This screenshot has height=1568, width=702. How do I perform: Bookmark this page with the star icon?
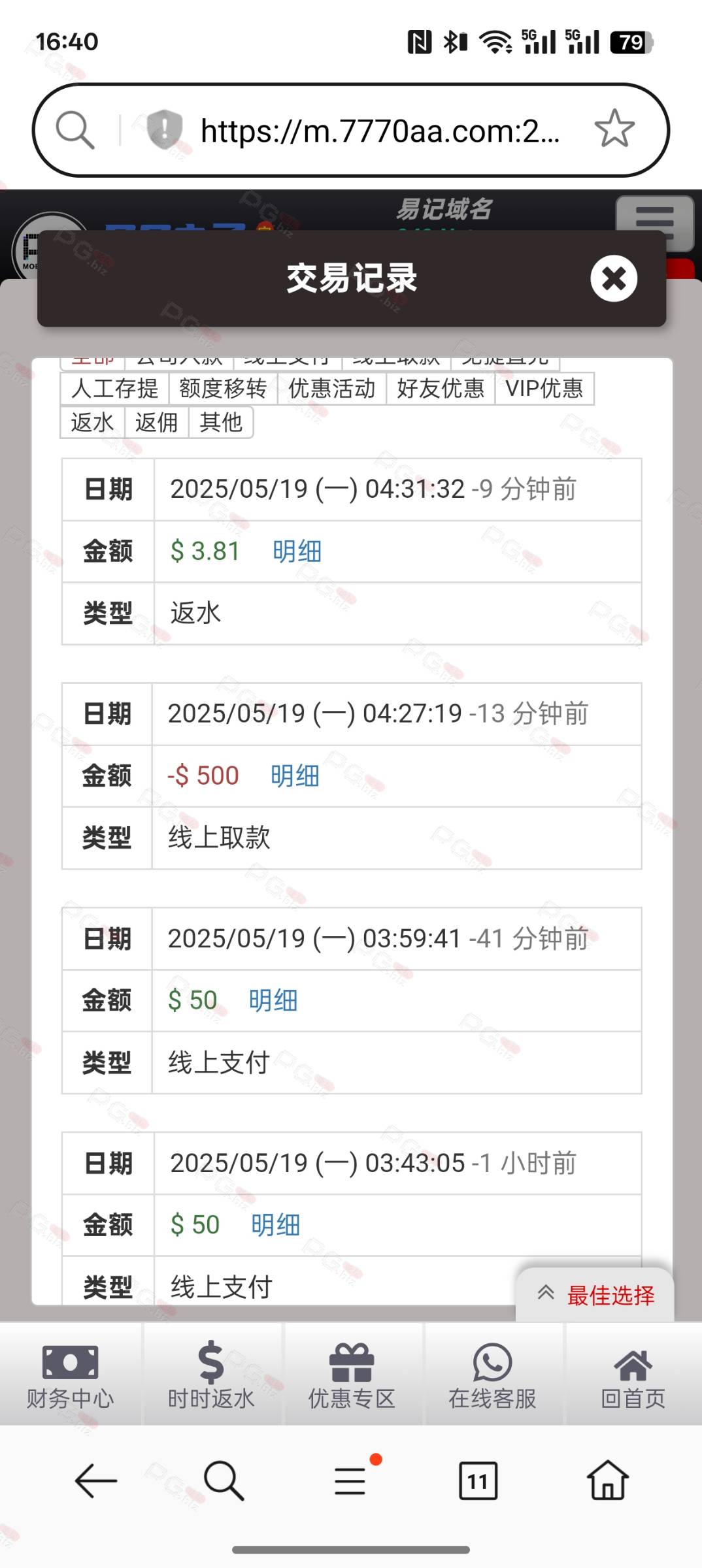click(x=614, y=129)
